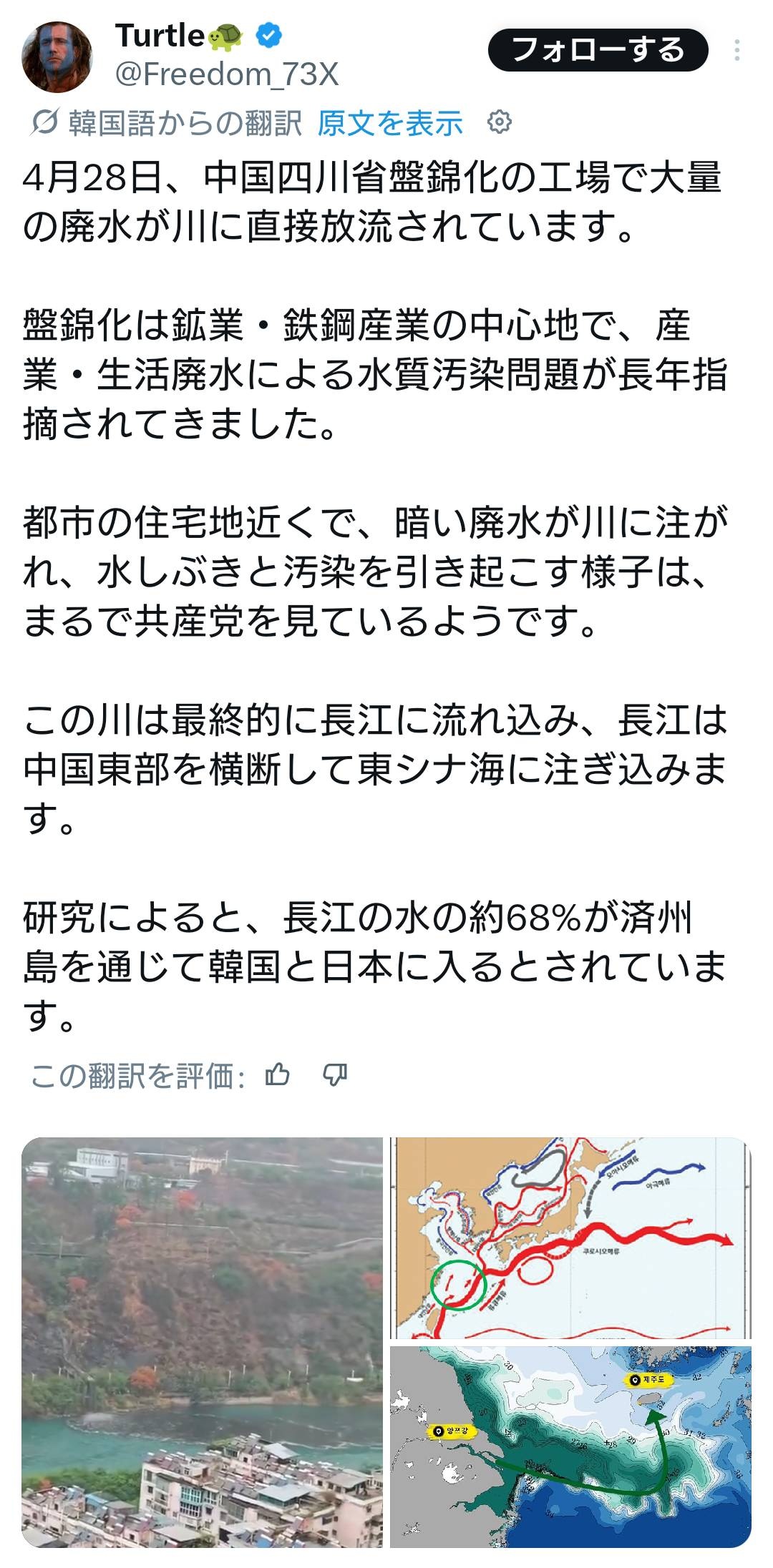The image size is (773, 1568).
Task: Rate the translation with thumbs down
Action: (335, 1074)
